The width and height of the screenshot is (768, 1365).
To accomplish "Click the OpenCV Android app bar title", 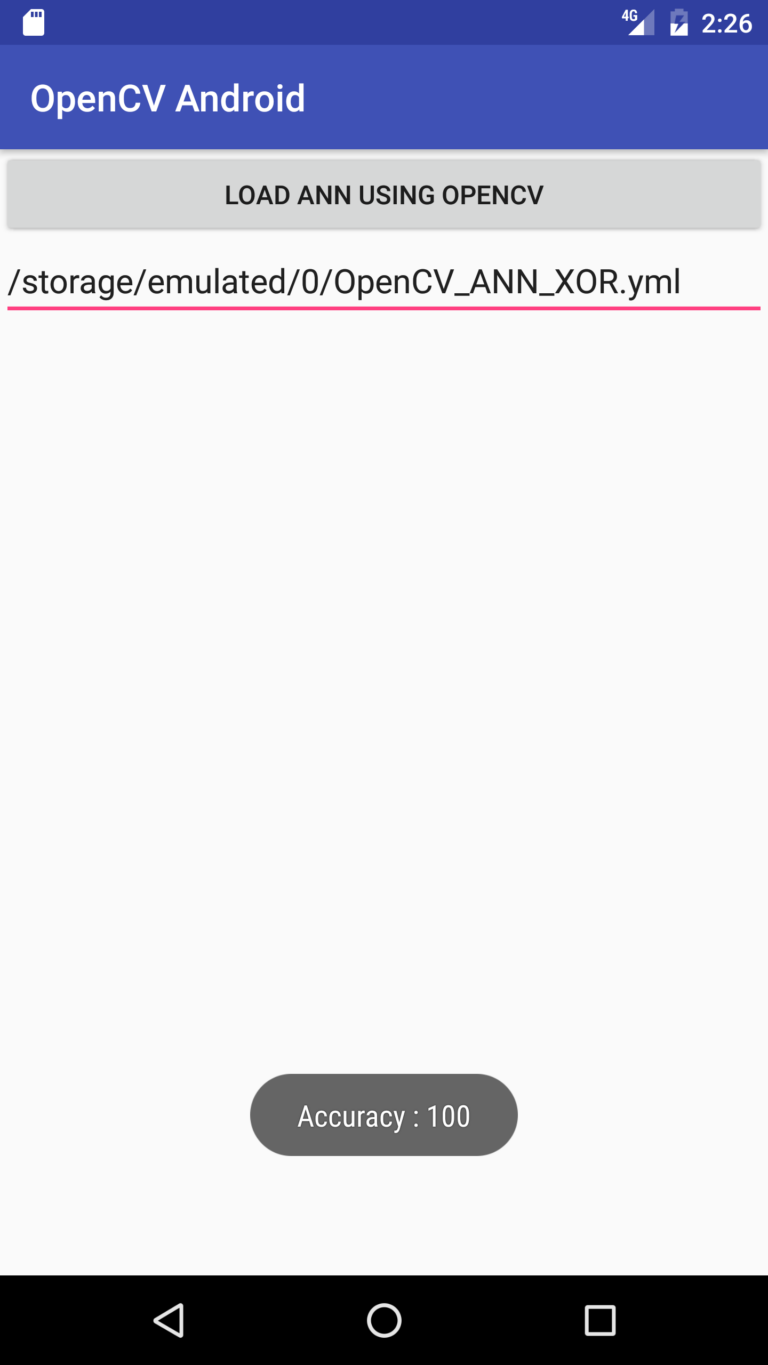I will (167, 97).
